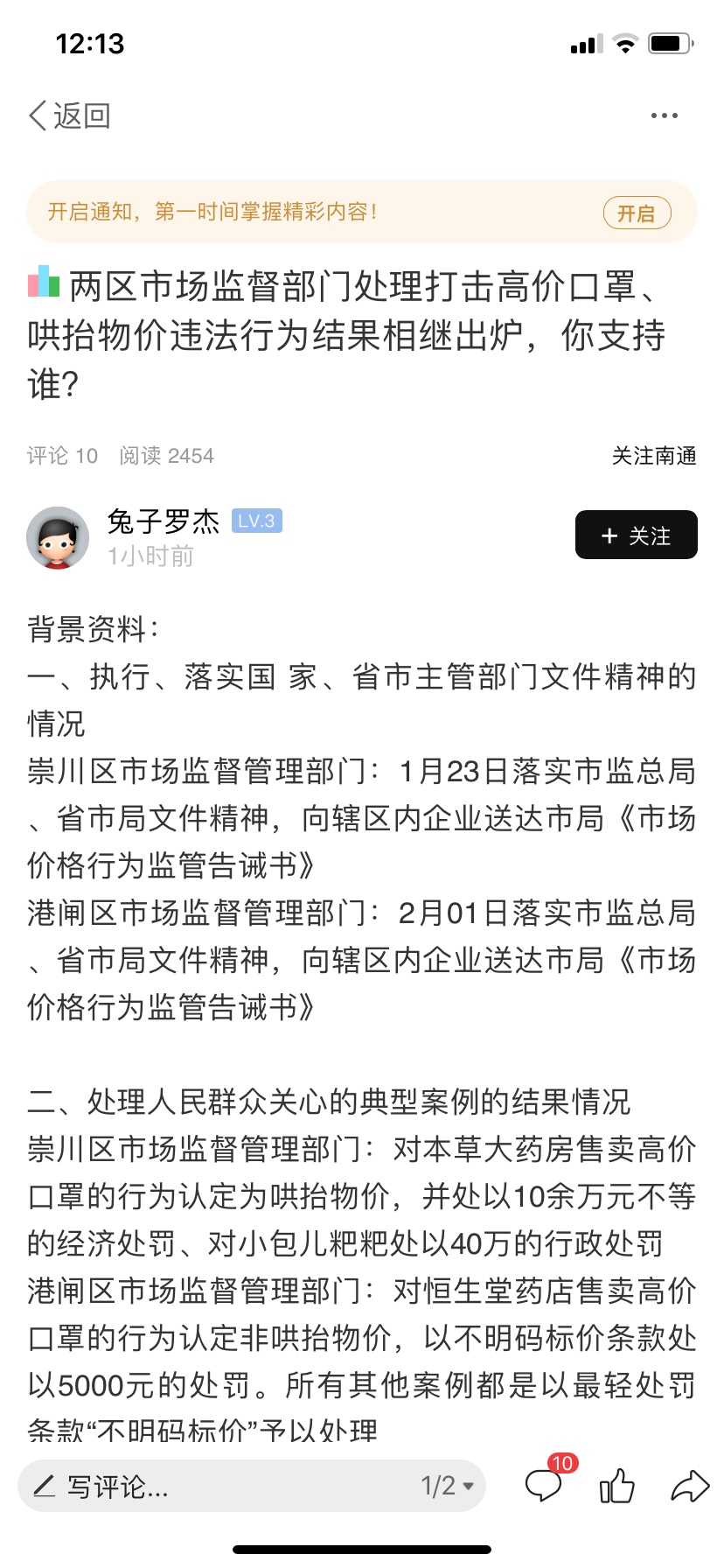Image resolution: width=724 pixels, height=1568 pixels.
Task: Open the three-dot overflow menu
Action: point(664,115)
